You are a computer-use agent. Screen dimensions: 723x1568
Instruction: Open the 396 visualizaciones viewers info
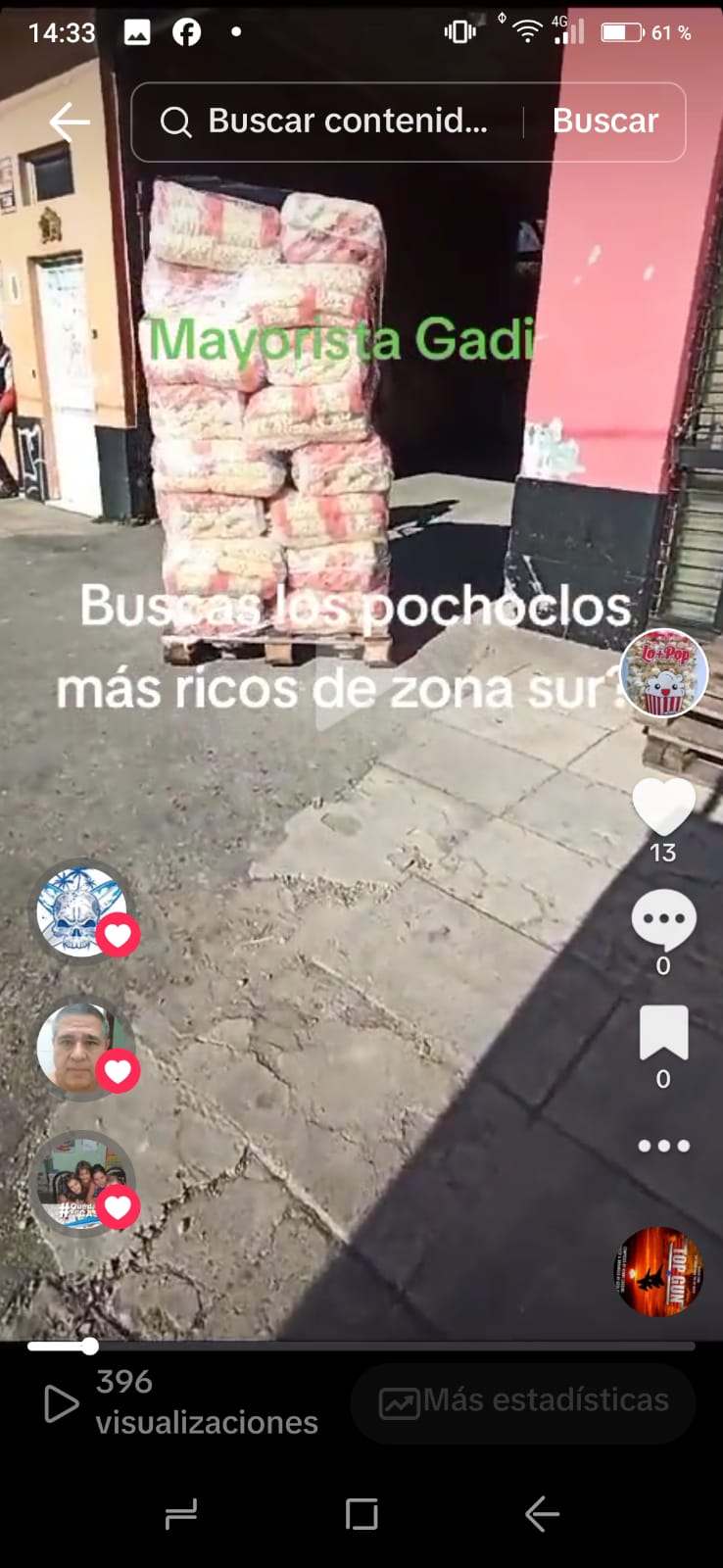(x=181, y=1402)
